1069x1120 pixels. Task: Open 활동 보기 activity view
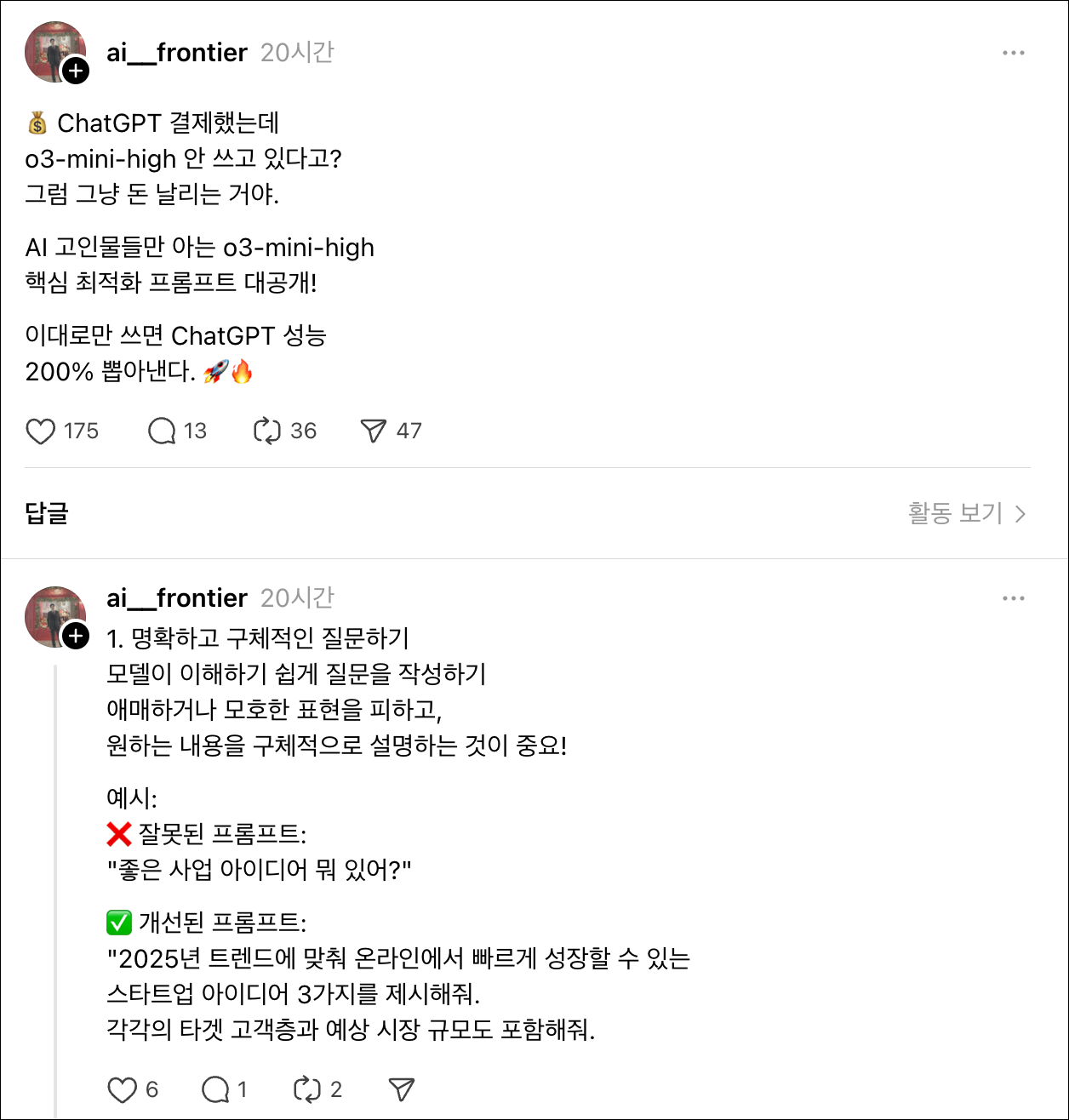point(953,513)
